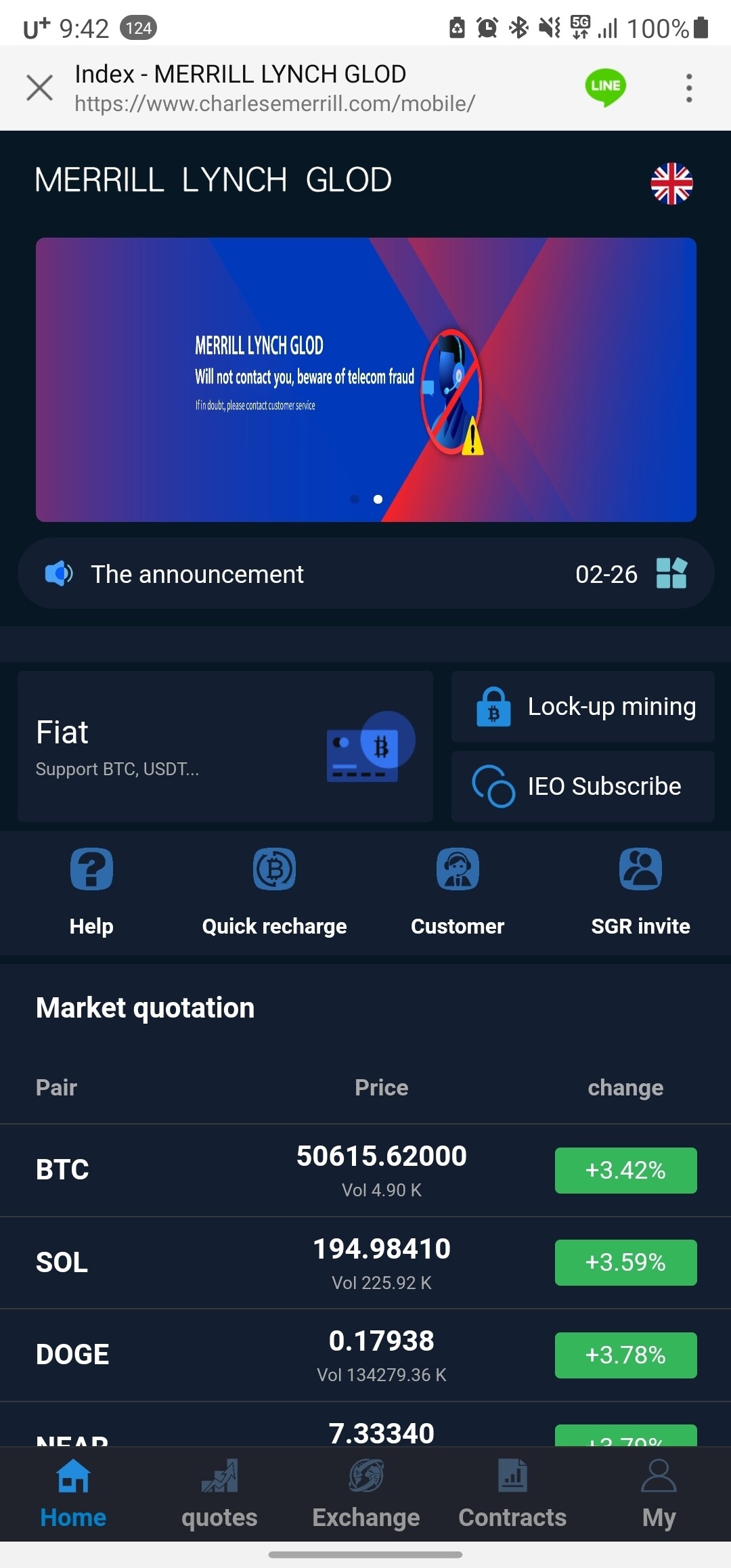View the DOGE market pair
Image resolution: width=731 pixels, height=1568 pixels.
(365, 1355)
